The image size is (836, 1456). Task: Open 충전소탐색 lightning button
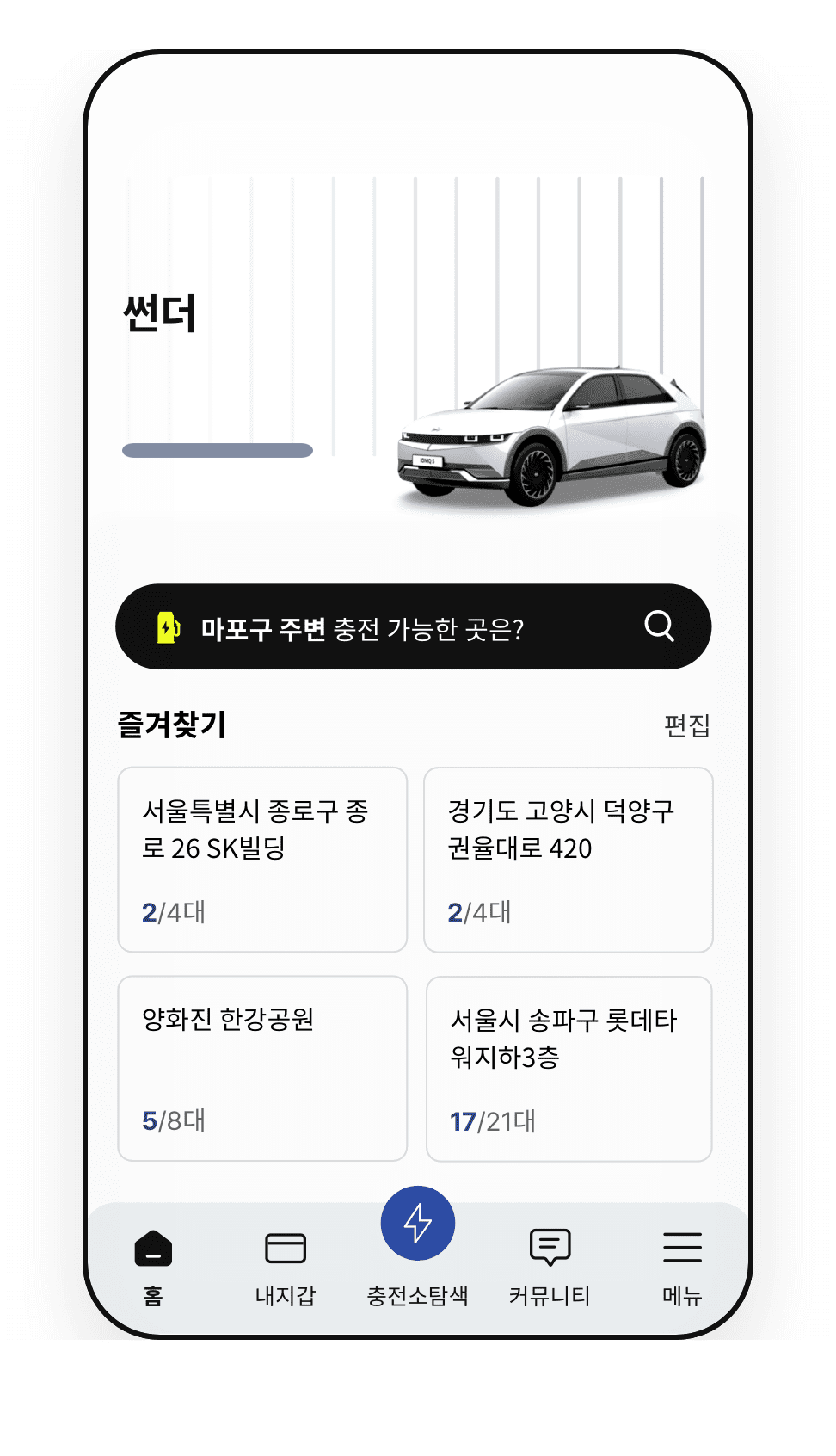pyautogui.click(x=418, y=1224)
